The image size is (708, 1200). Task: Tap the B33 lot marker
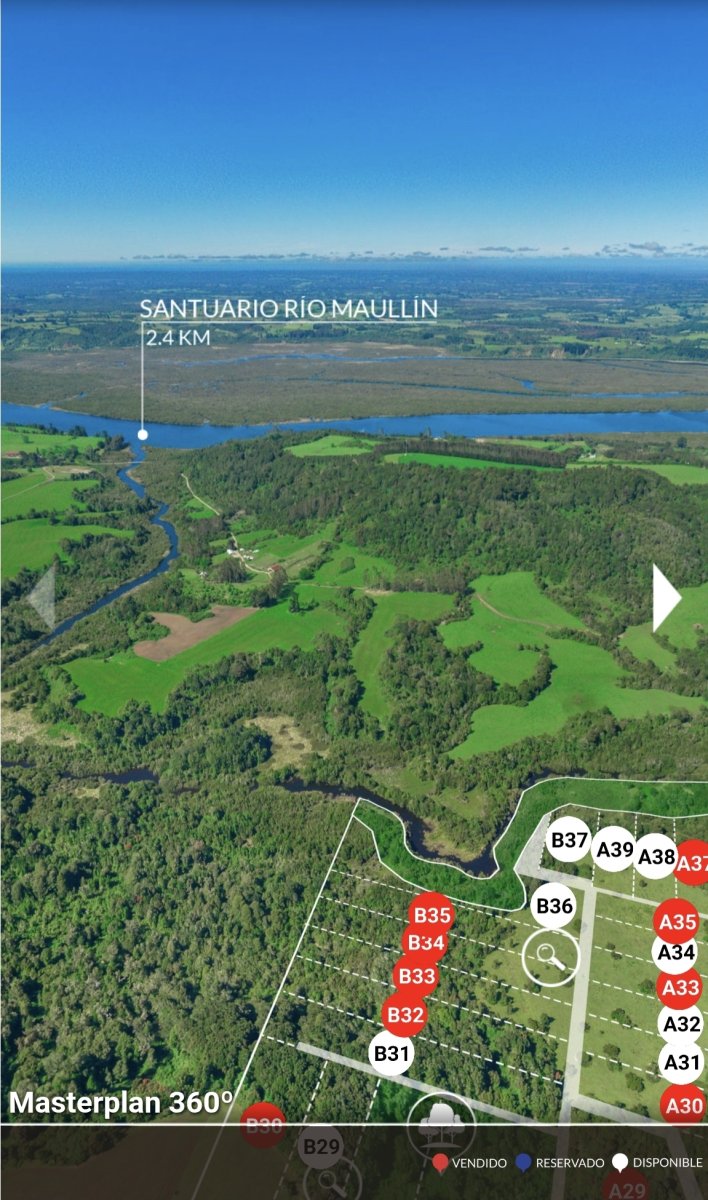416,976
